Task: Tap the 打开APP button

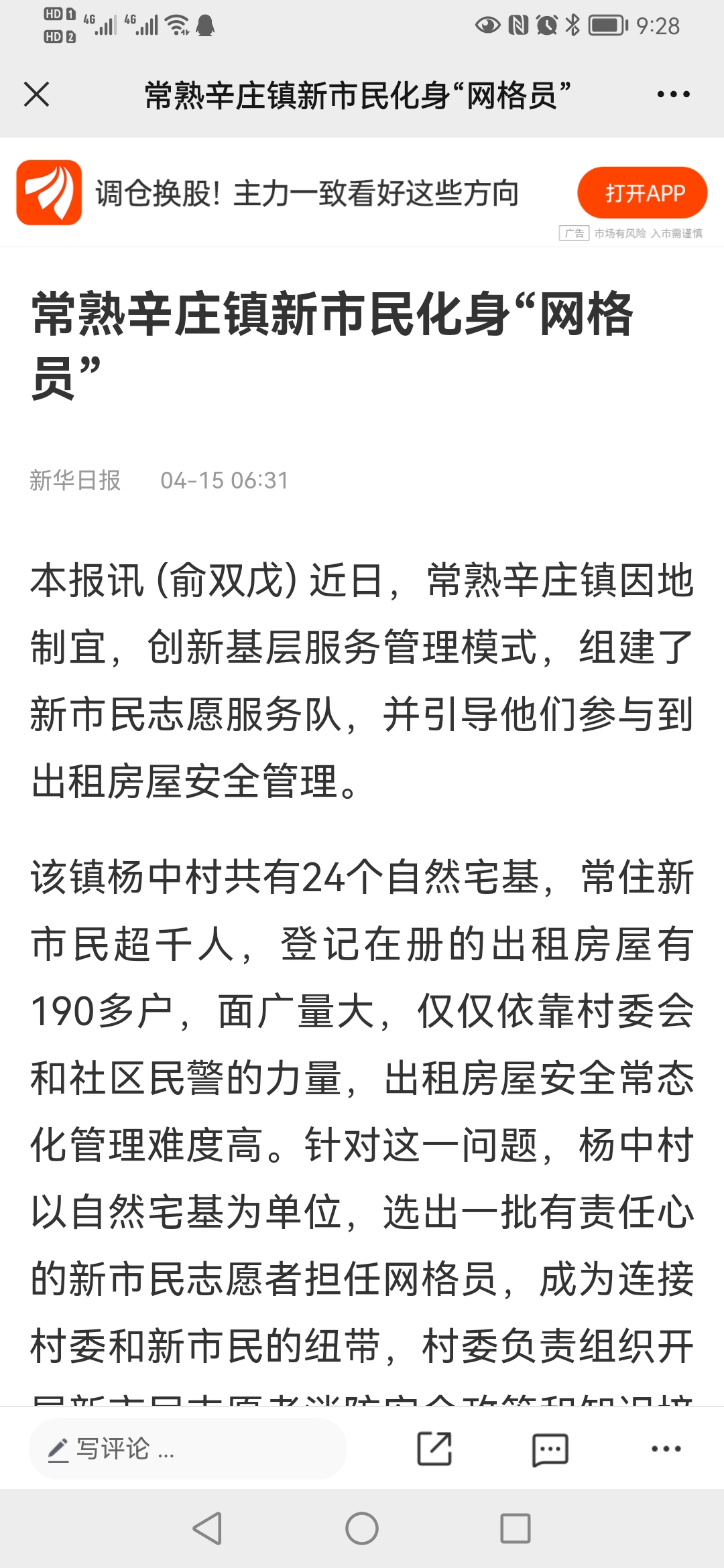Action: click(x=642, y=193)
